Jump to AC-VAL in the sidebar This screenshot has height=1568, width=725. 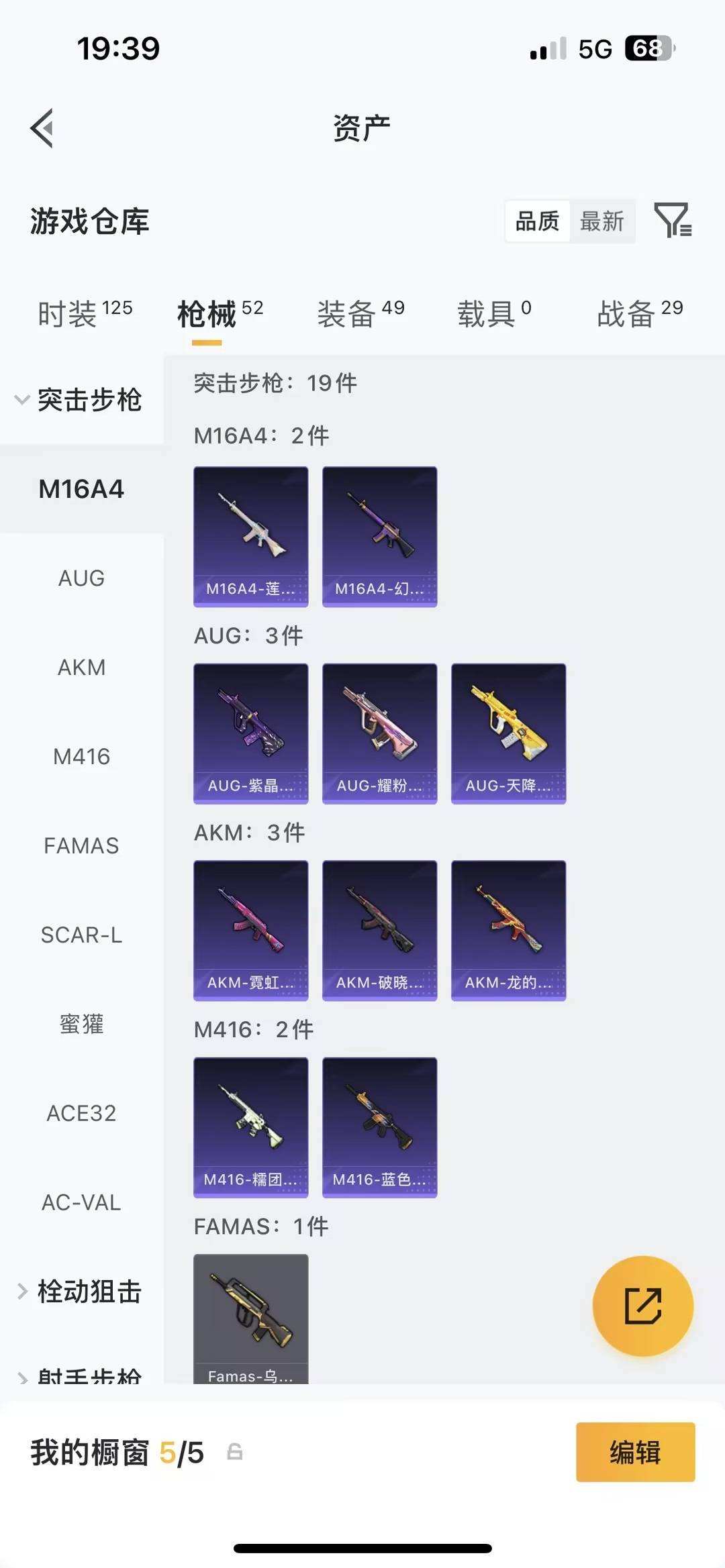click(x=81, y=1202)
